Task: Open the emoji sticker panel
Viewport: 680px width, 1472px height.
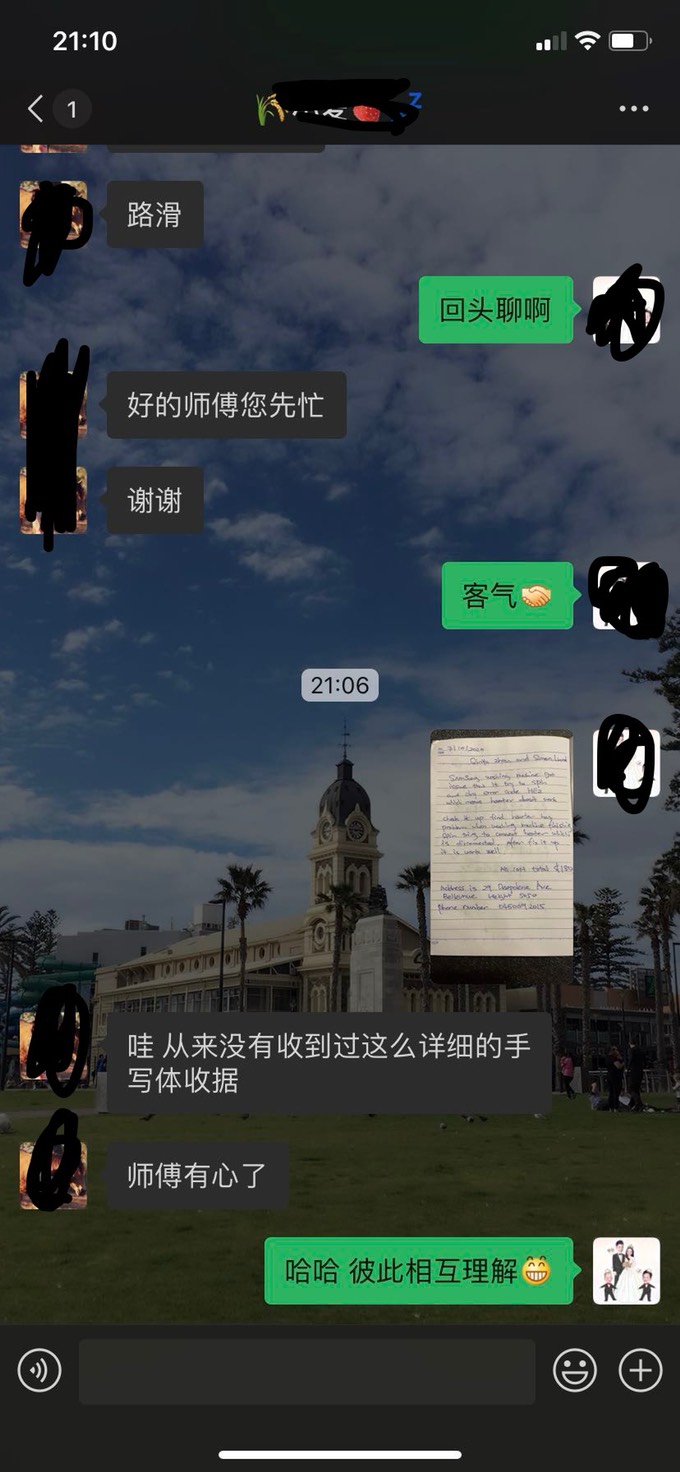Action: coord(575,1371)
